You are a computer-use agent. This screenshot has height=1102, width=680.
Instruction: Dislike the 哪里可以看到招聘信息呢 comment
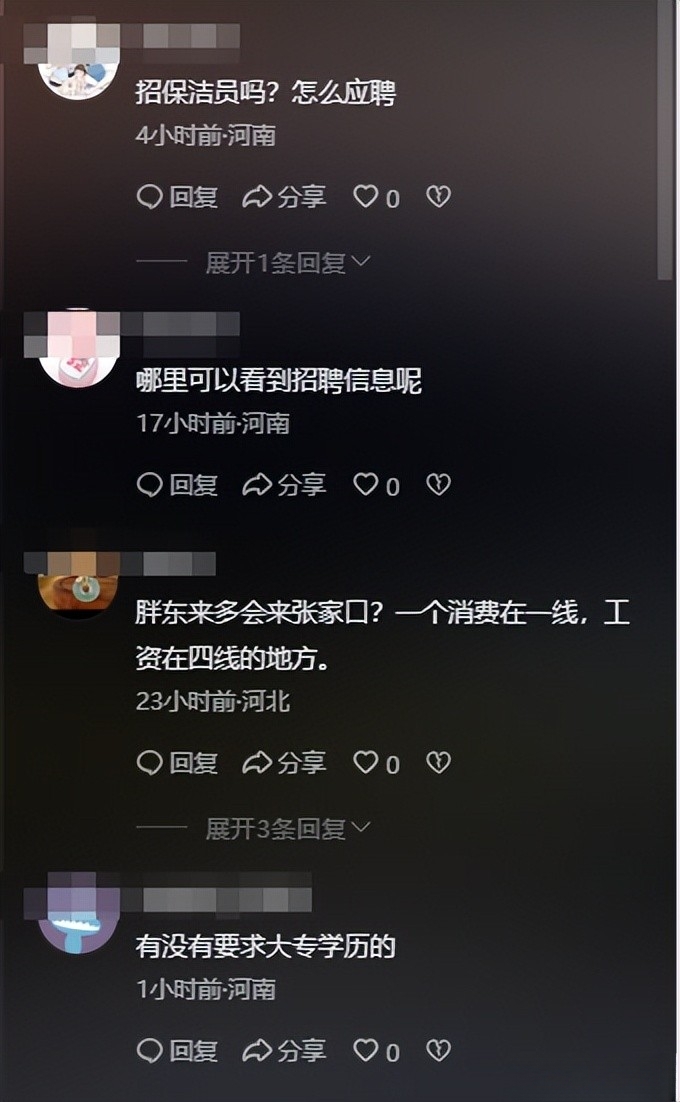point(438,485)
